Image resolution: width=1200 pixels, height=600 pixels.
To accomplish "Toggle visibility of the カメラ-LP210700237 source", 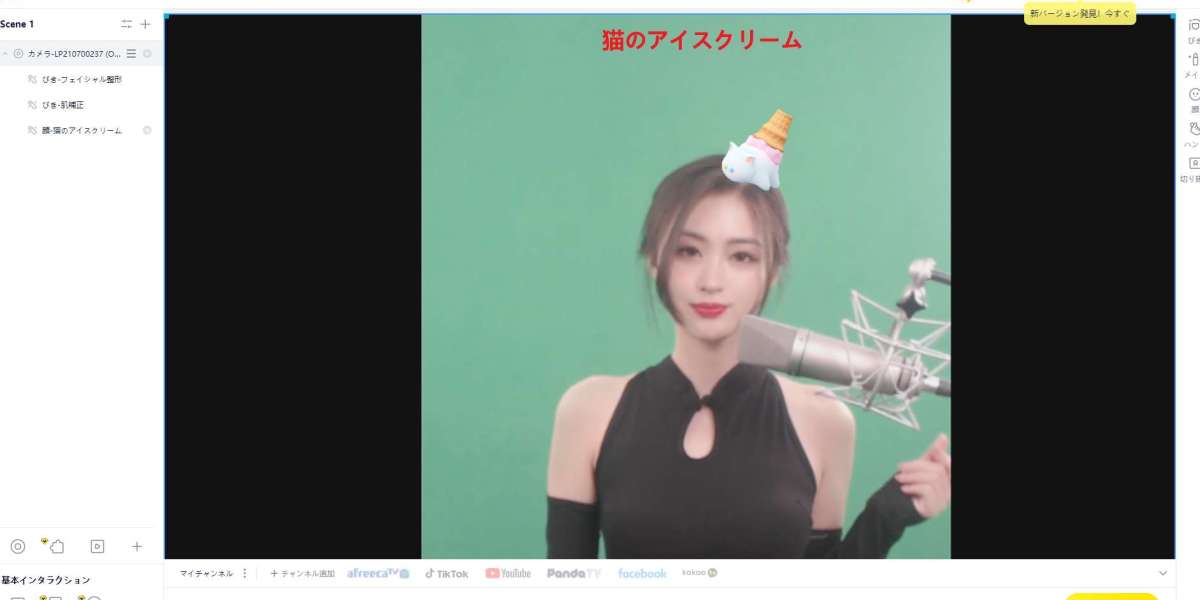I will pos(147,54).
